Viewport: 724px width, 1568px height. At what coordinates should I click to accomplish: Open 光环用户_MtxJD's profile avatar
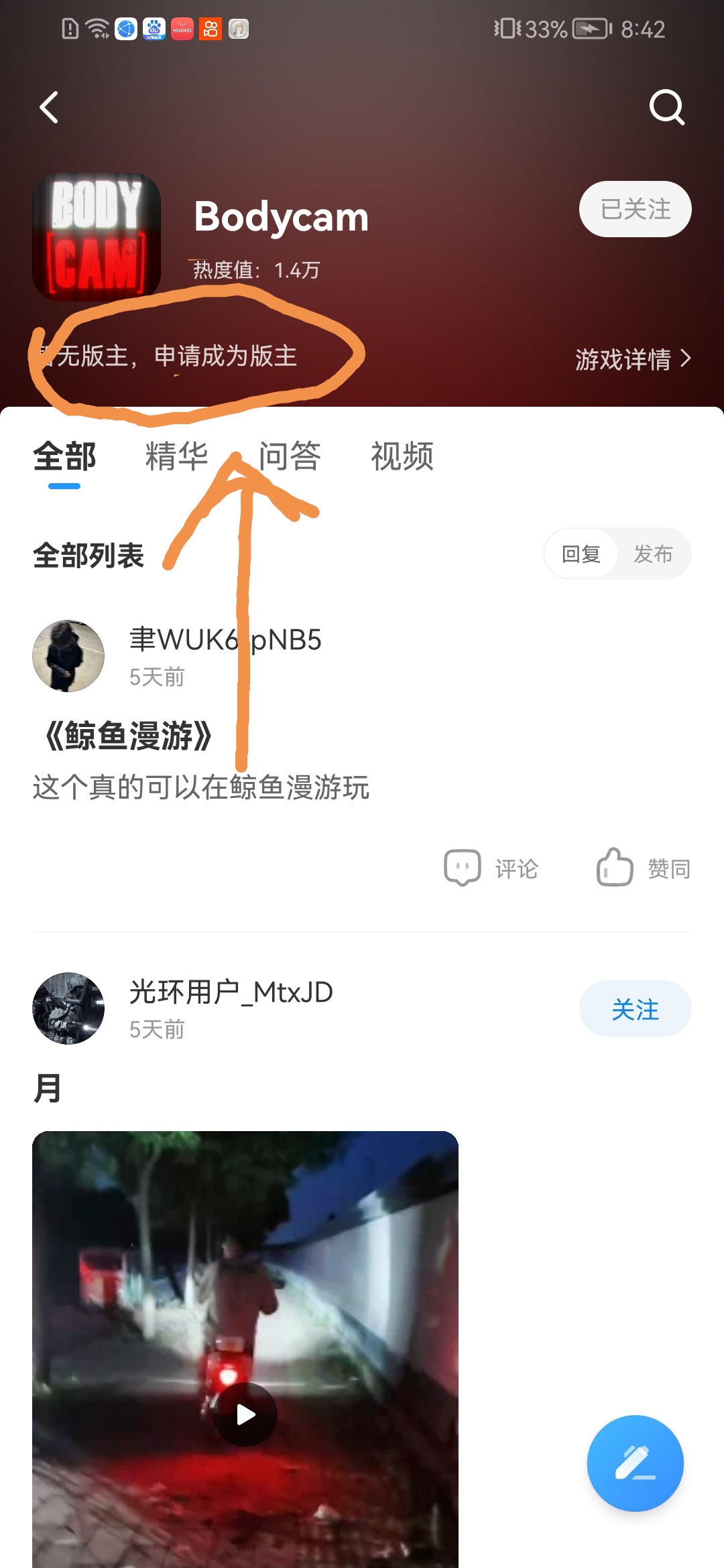point(68,1008)
